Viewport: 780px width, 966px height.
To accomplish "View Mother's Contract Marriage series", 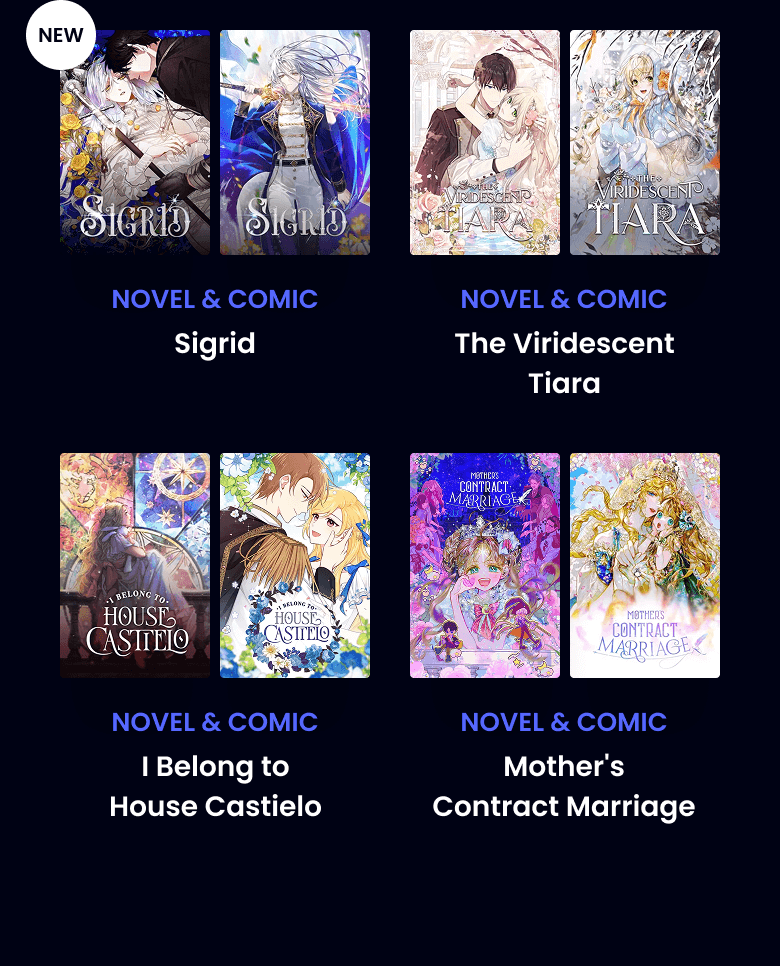I will pyautogui.click(x=564, y=786).
